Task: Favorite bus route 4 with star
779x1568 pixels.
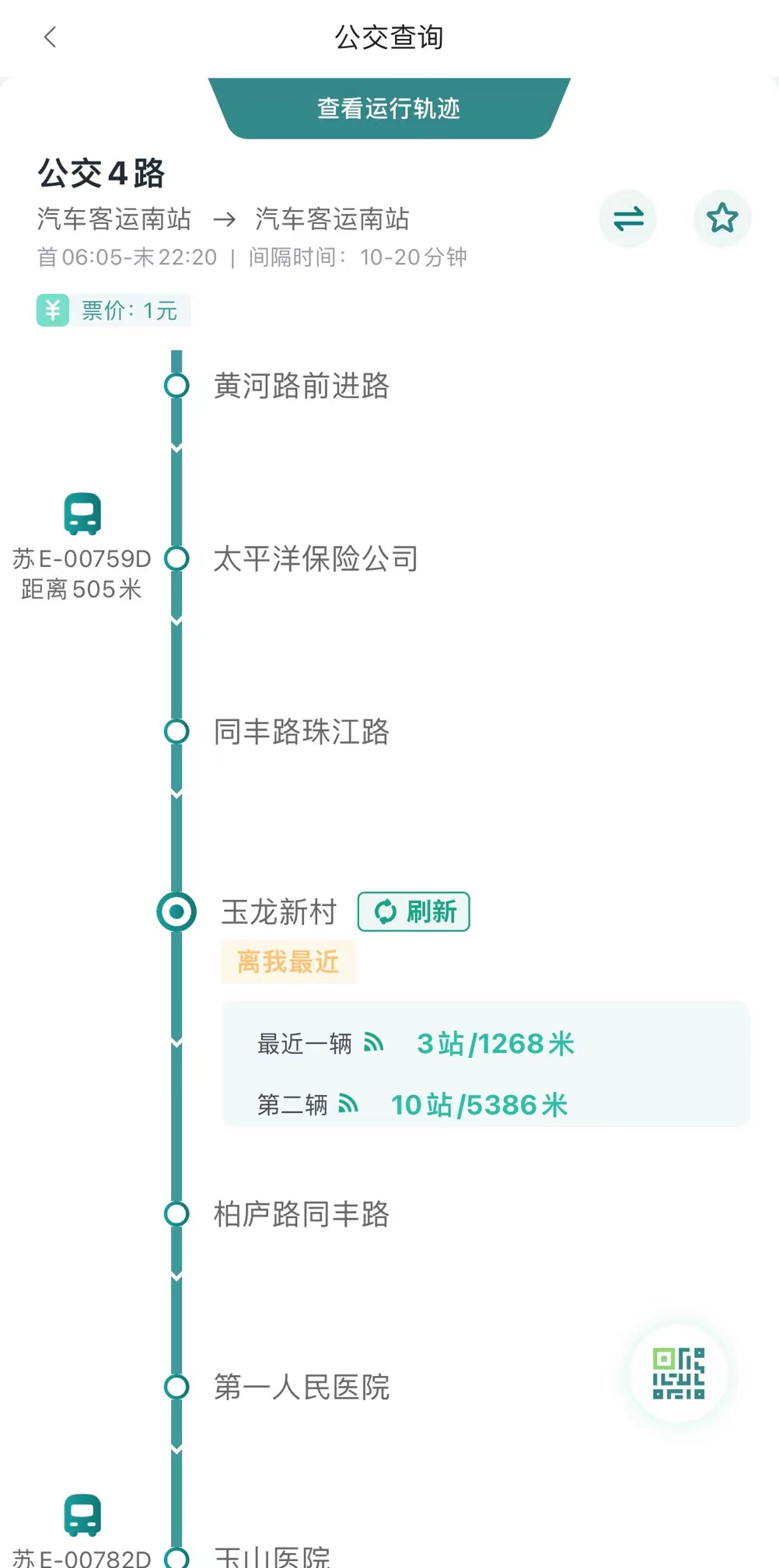Action: (721, 219)
